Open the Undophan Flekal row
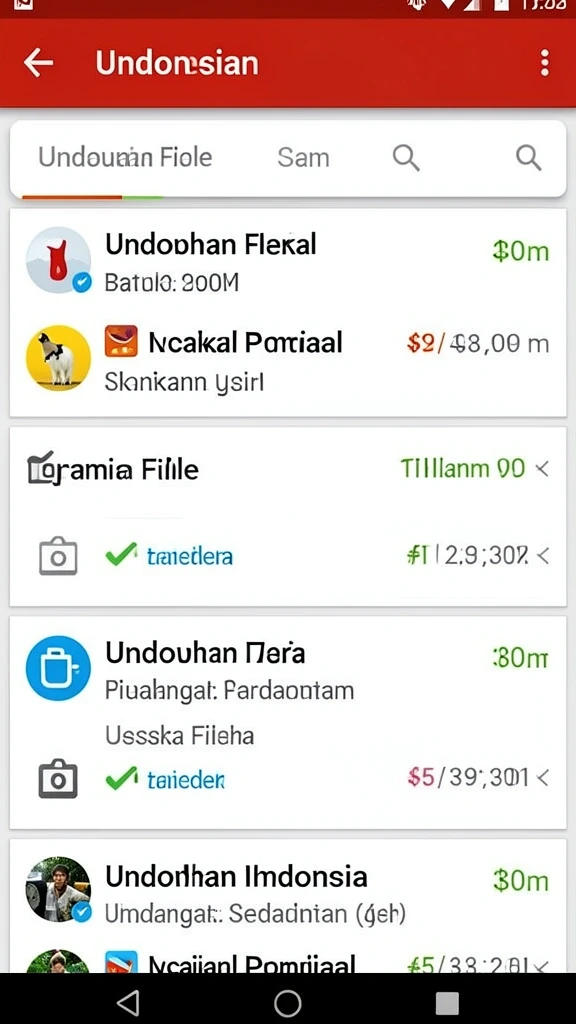 (288, 261)
